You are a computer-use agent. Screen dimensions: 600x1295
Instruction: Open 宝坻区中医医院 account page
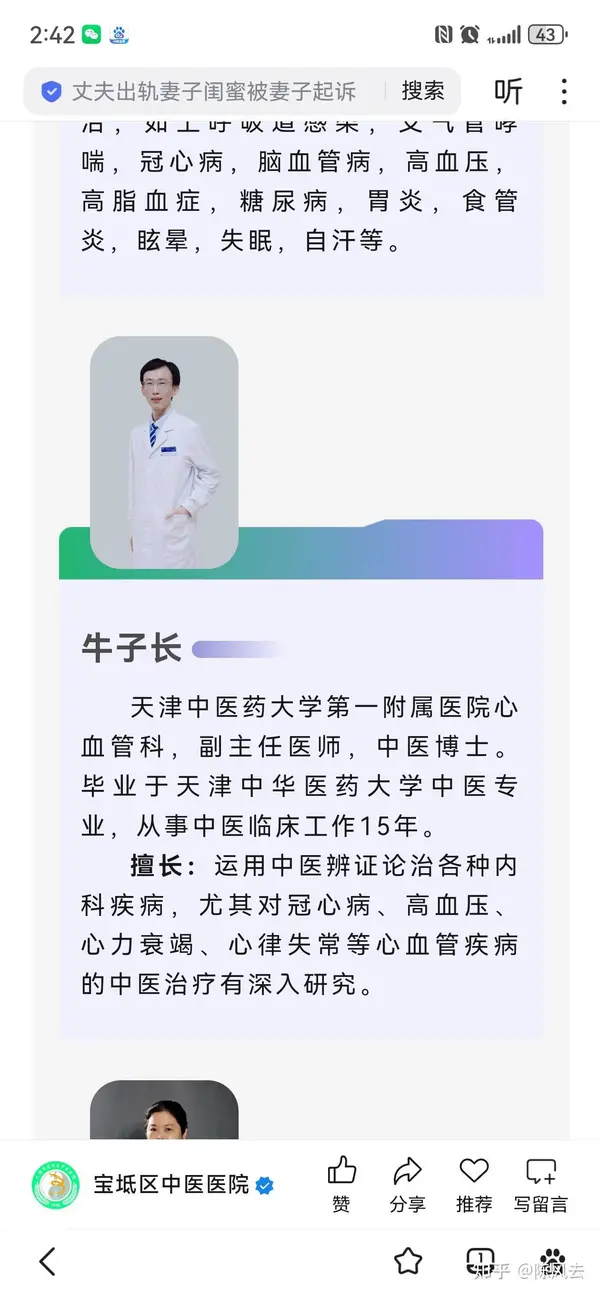click(172, 1185)
